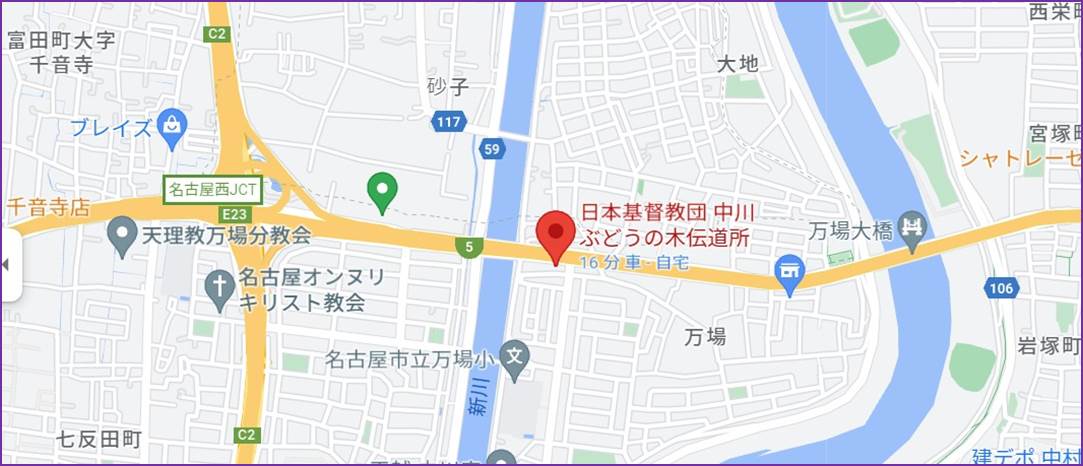
Task: Select the 万場大橋 bridge marker
Action: click(912, 227)
